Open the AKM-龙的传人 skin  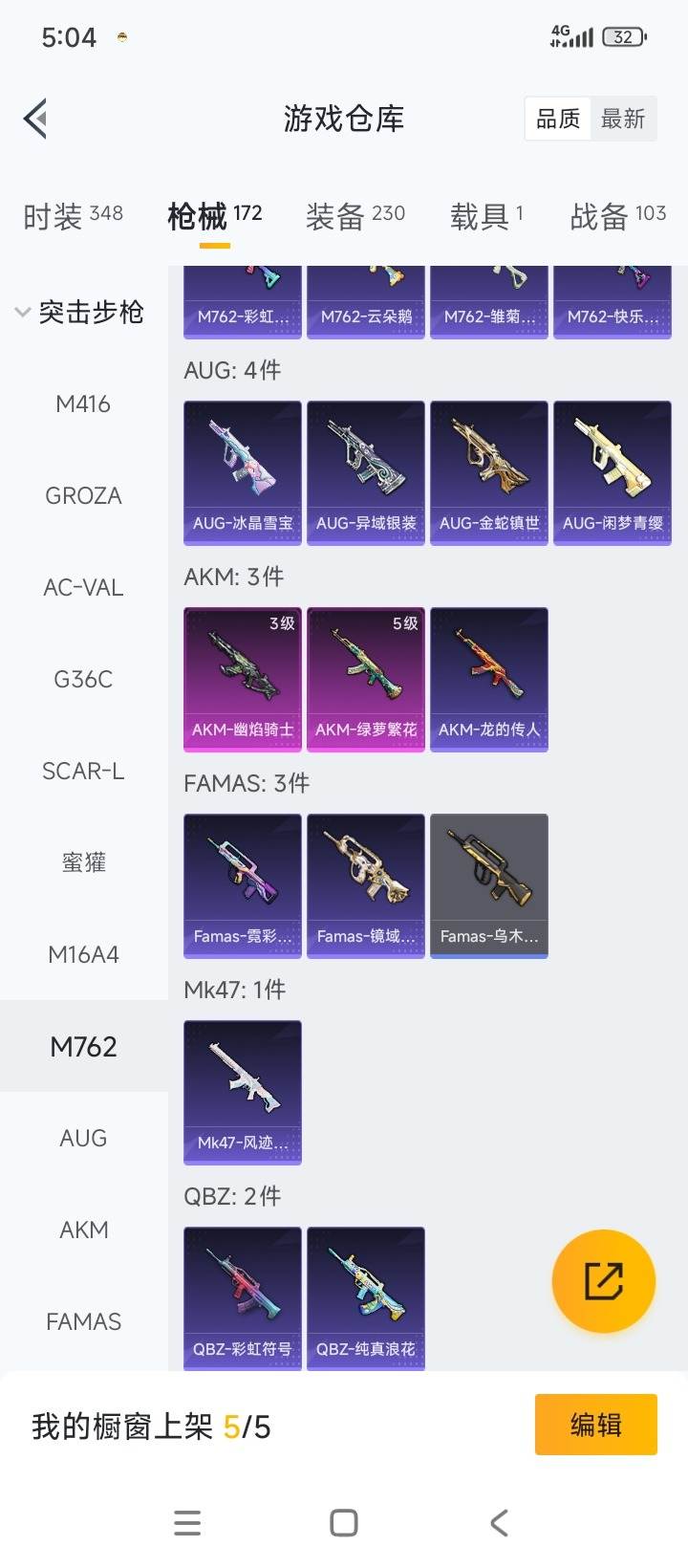(x=489, y=679)
